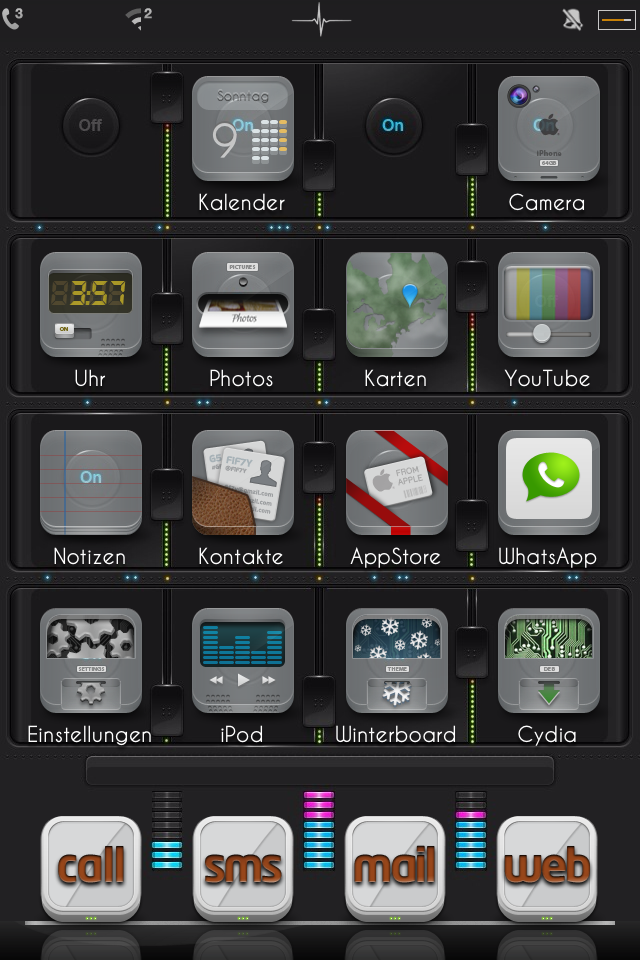Screen dimensions: 640x960
Task: Open Einstellungen settings
Action: click(x=91, y=660)
